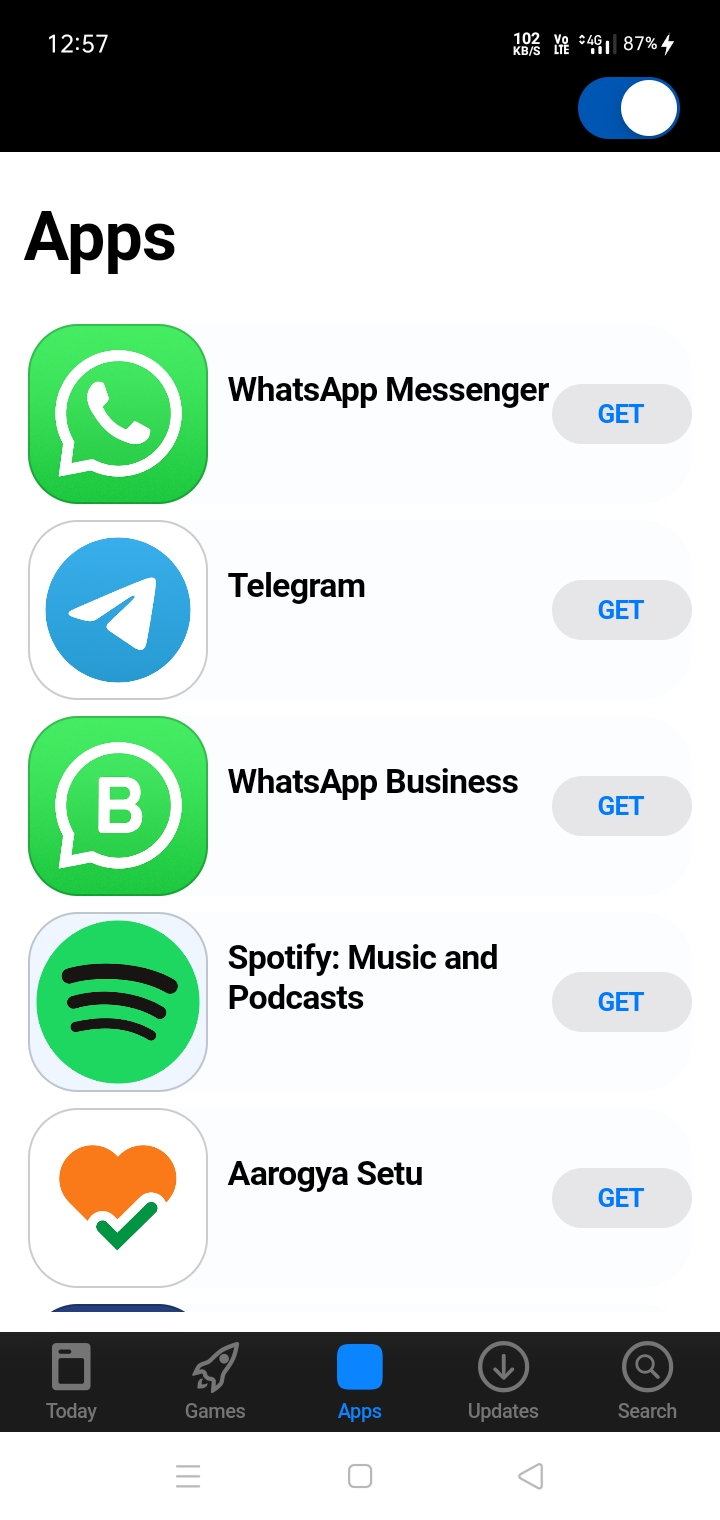Tap the Aarogya Setu app icon
The image size is (720, 1520).
pos(117,1197)
